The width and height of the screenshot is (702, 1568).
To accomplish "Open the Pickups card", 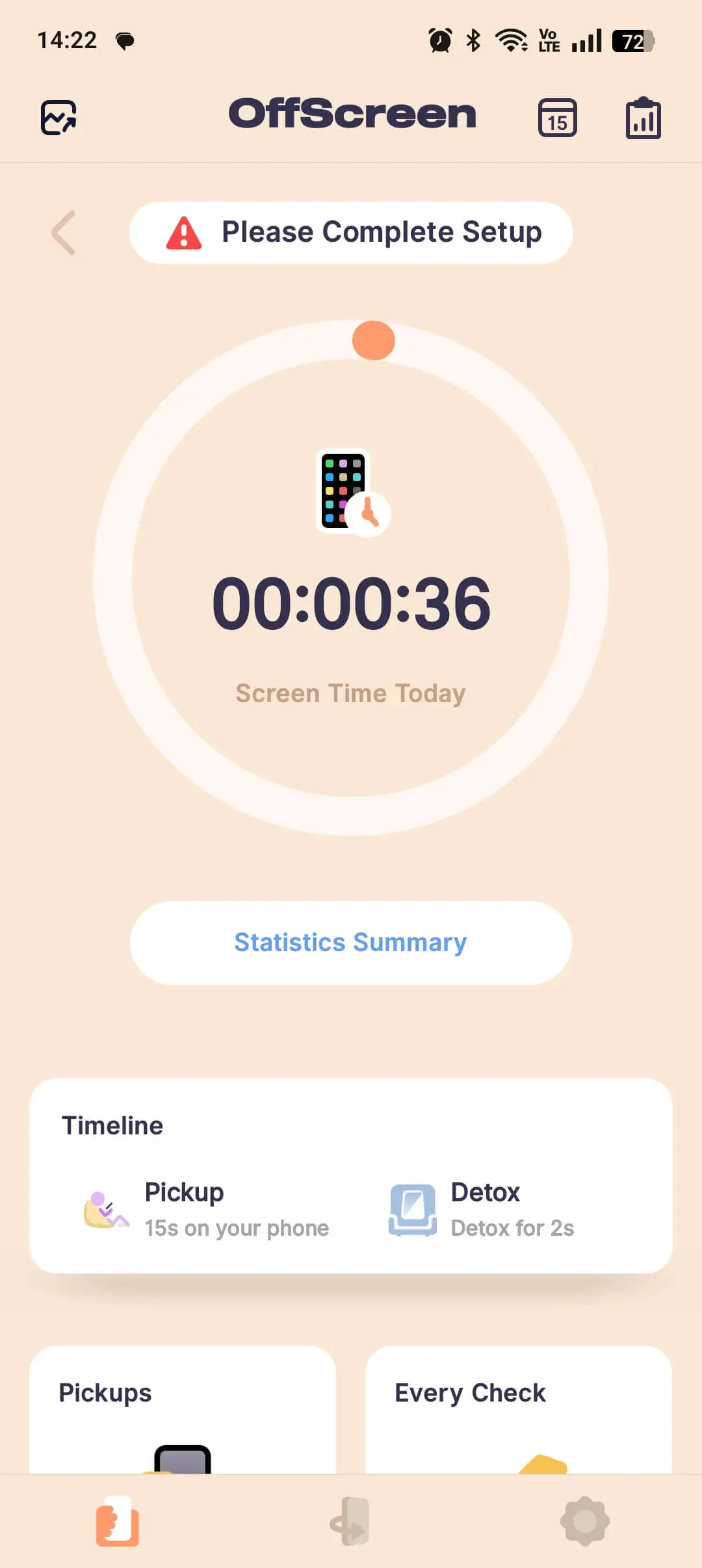I will 183,1409.
